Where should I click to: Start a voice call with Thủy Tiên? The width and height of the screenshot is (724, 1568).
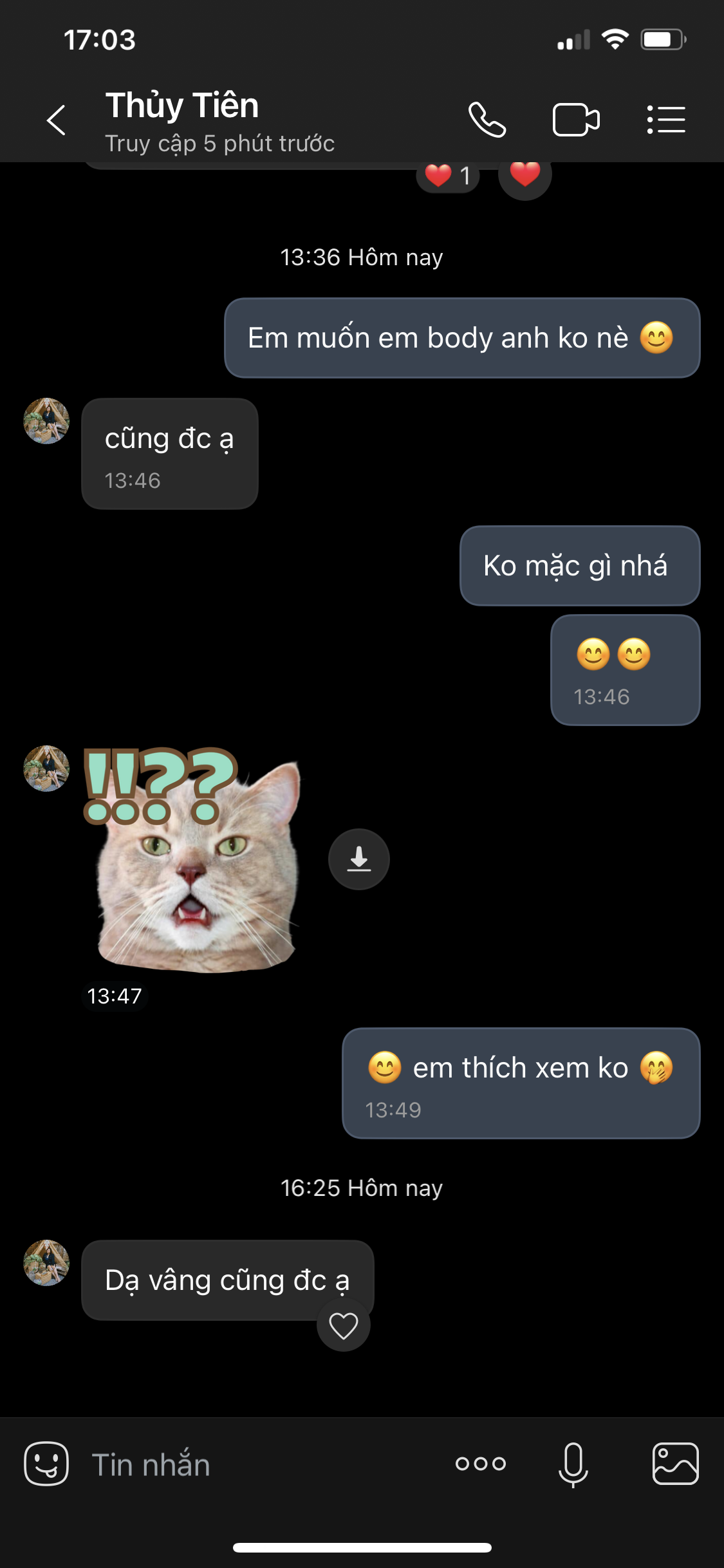tap(487, 120)
